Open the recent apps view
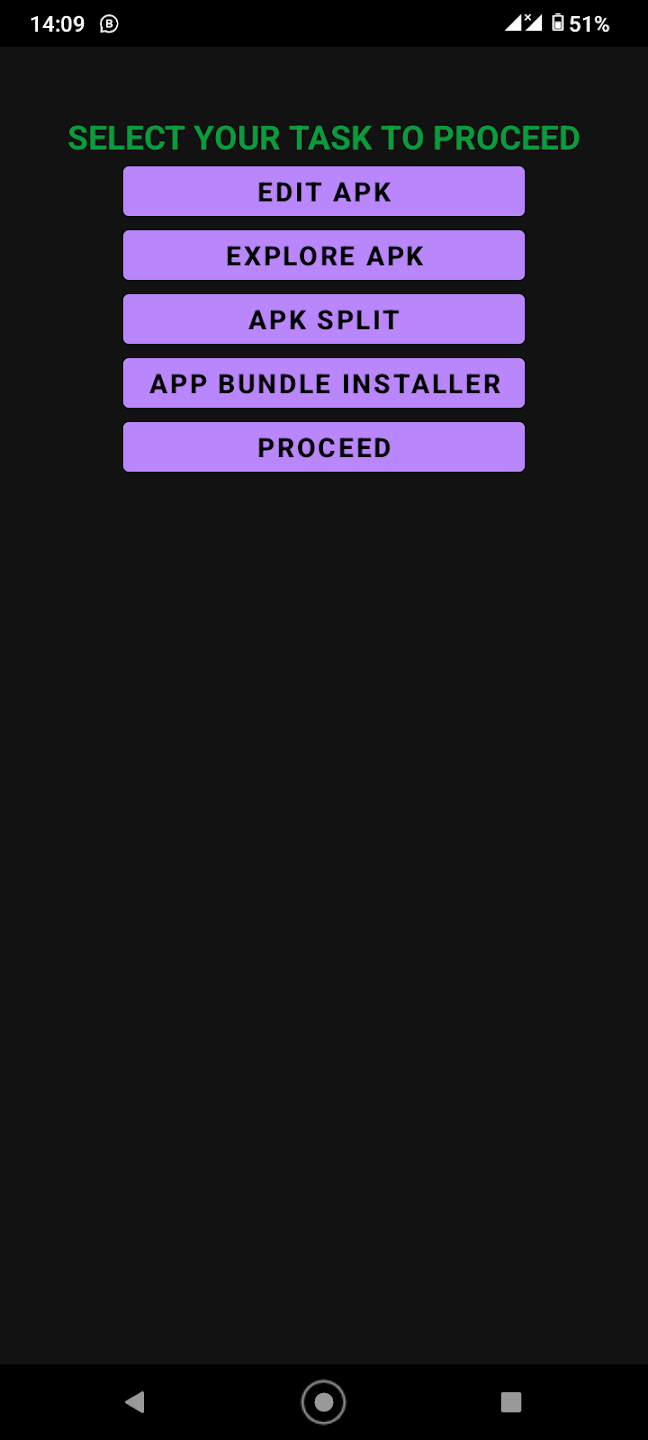The width and height of the screenshot is (648, 1440). (511, 1402)
